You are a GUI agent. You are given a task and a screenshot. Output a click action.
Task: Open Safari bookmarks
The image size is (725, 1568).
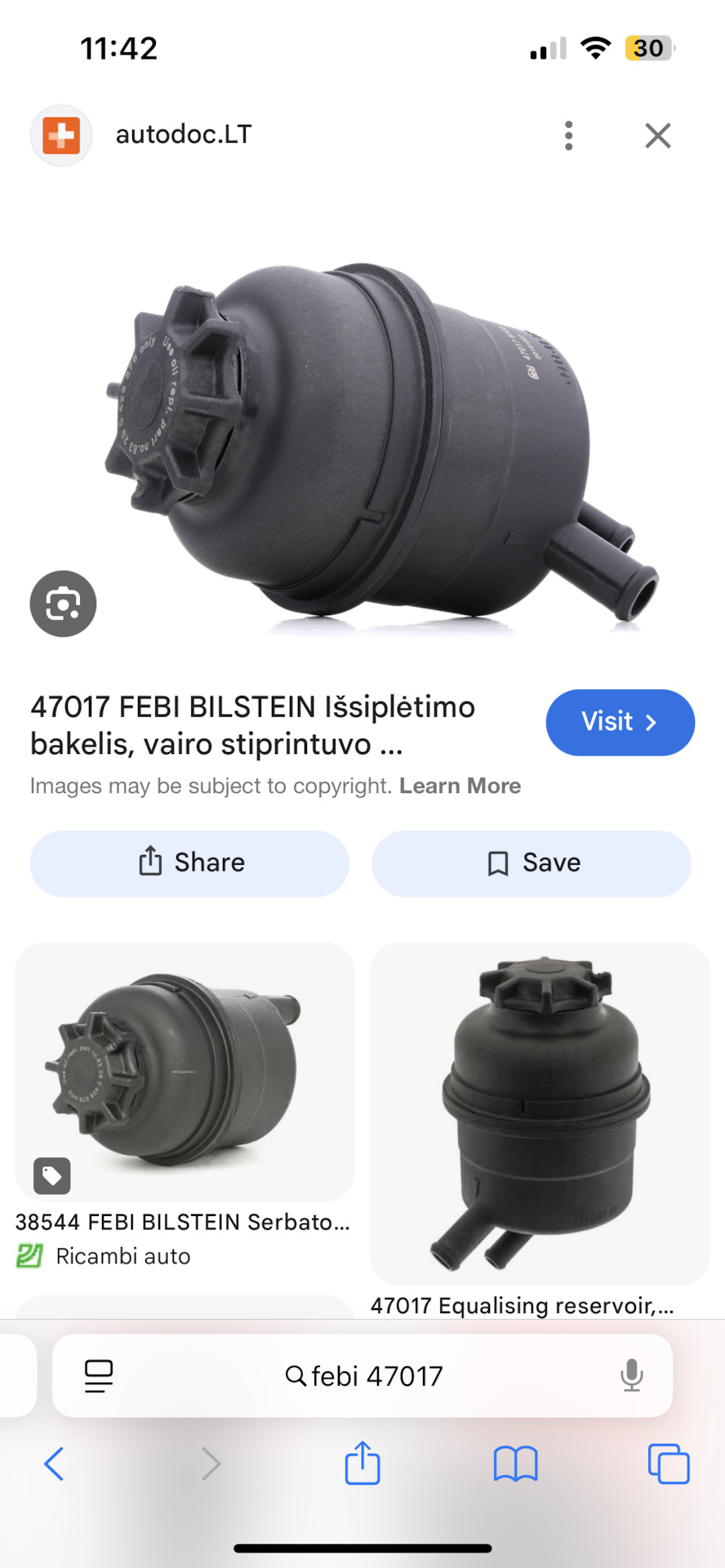(x=515, y=1463)
